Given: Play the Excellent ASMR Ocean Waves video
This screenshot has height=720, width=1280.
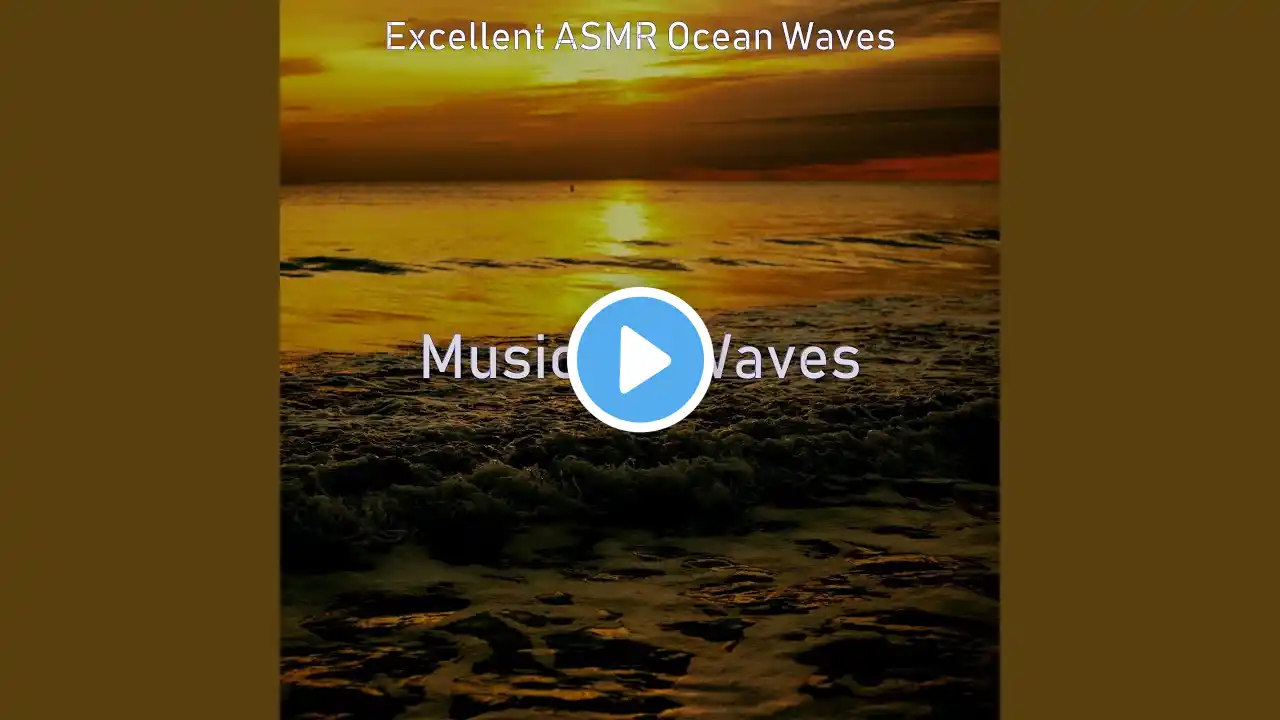Looking at the screenshot, I should (640, 359).
